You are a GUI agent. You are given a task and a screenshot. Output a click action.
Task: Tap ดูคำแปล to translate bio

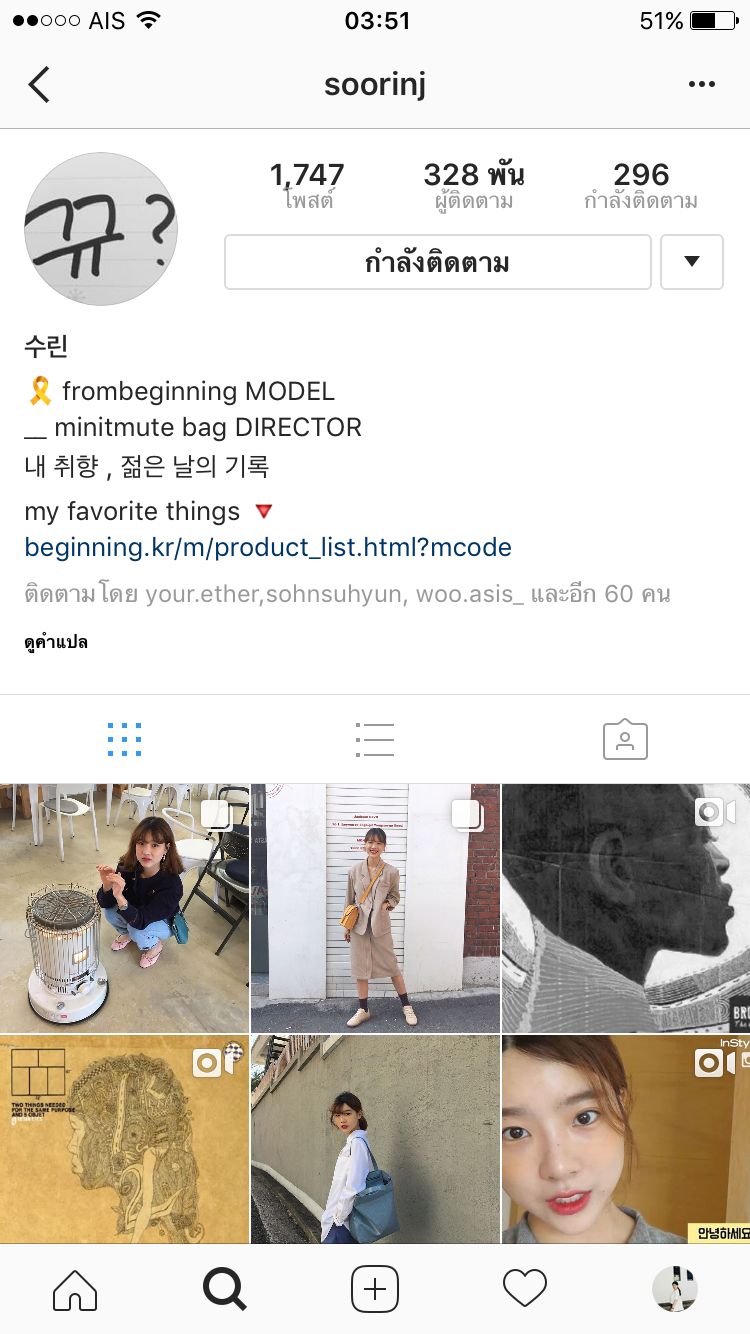coord(56,642)
